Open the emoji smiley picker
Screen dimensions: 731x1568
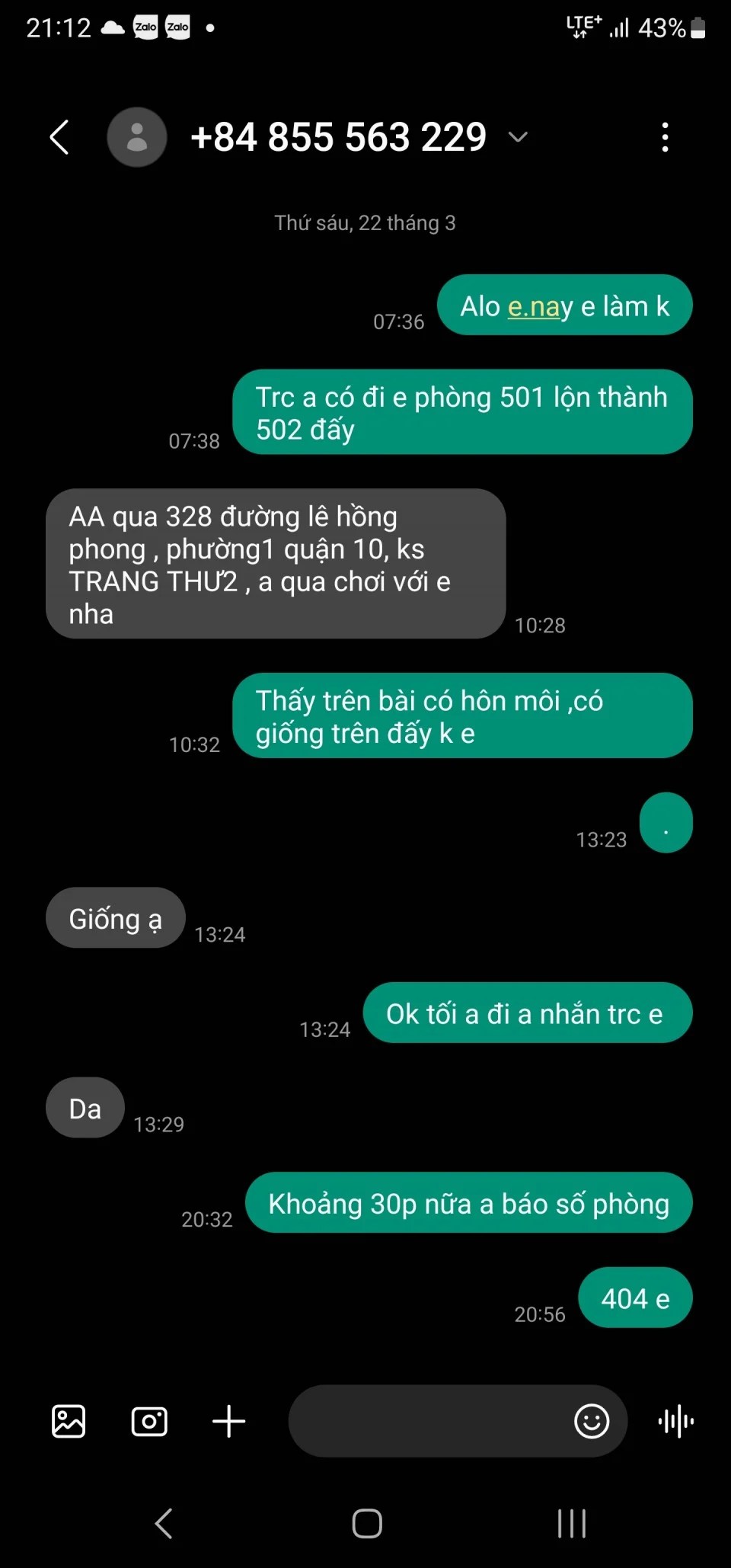[592, 1422]
